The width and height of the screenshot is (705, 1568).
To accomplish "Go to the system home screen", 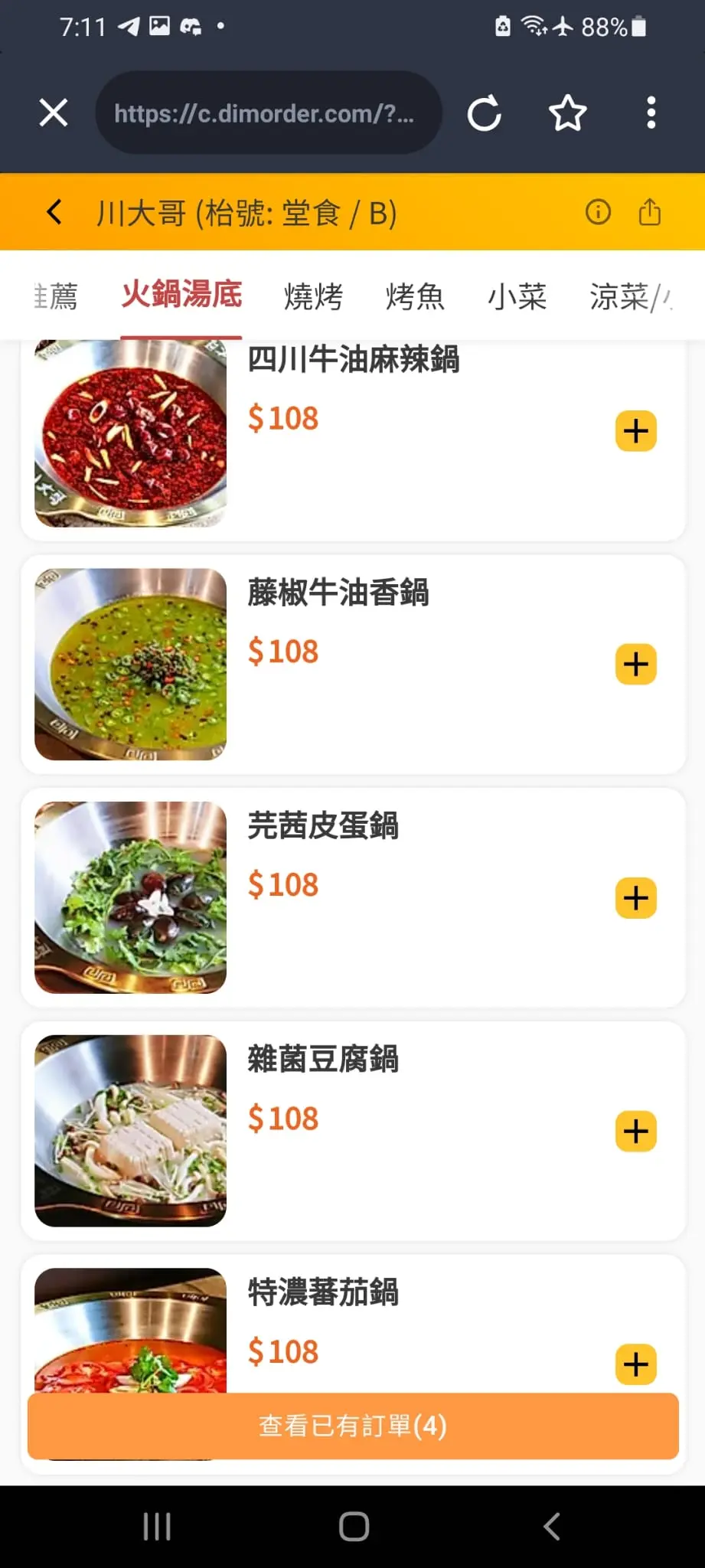I will [354, 1526].
